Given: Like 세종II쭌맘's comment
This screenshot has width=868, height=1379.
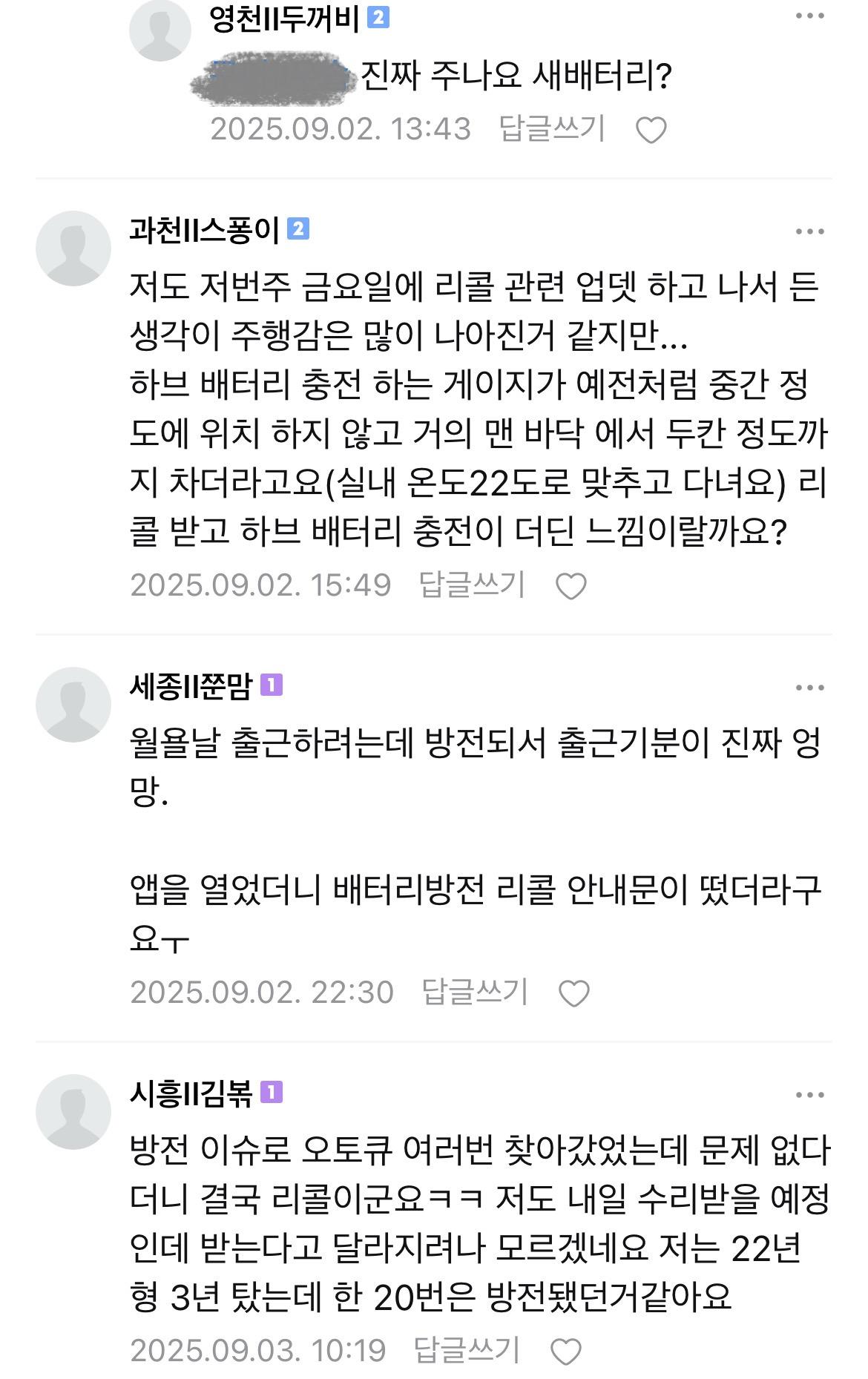Looking at the screenshot, I should click(573, 993).
